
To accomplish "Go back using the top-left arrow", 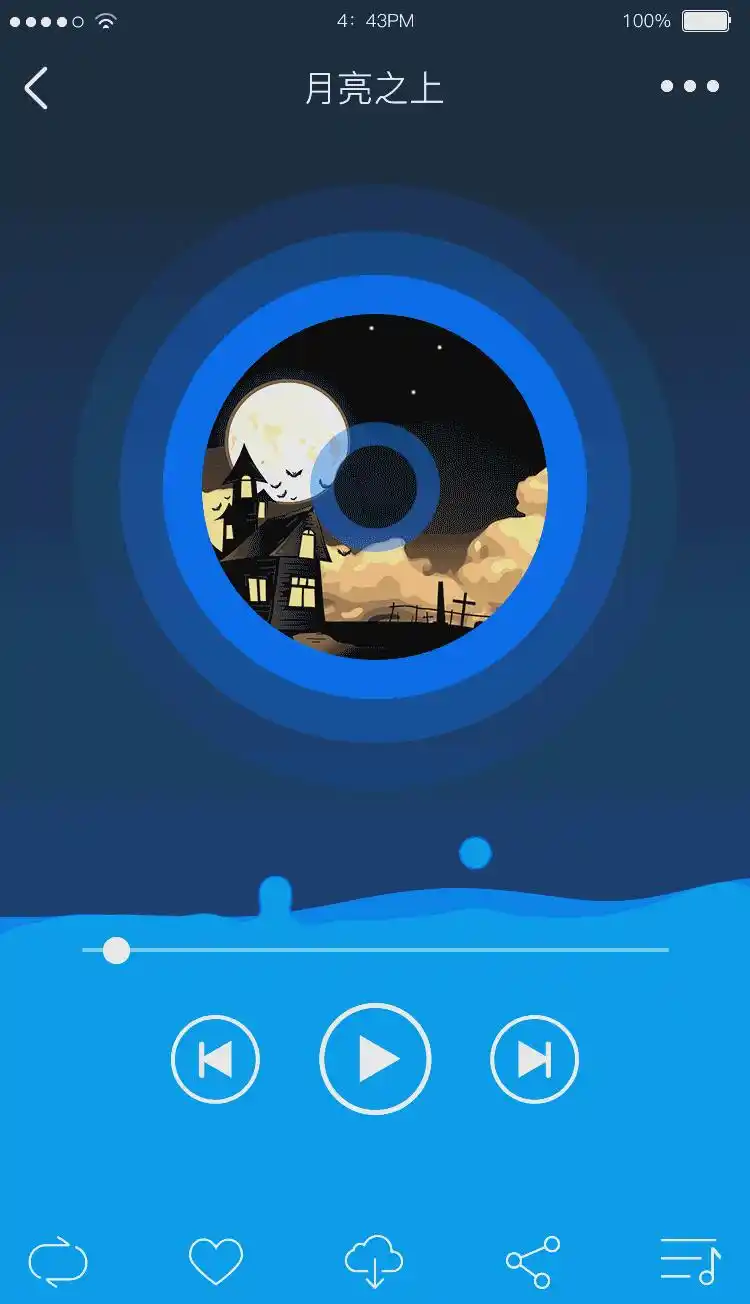I will 36,88.
